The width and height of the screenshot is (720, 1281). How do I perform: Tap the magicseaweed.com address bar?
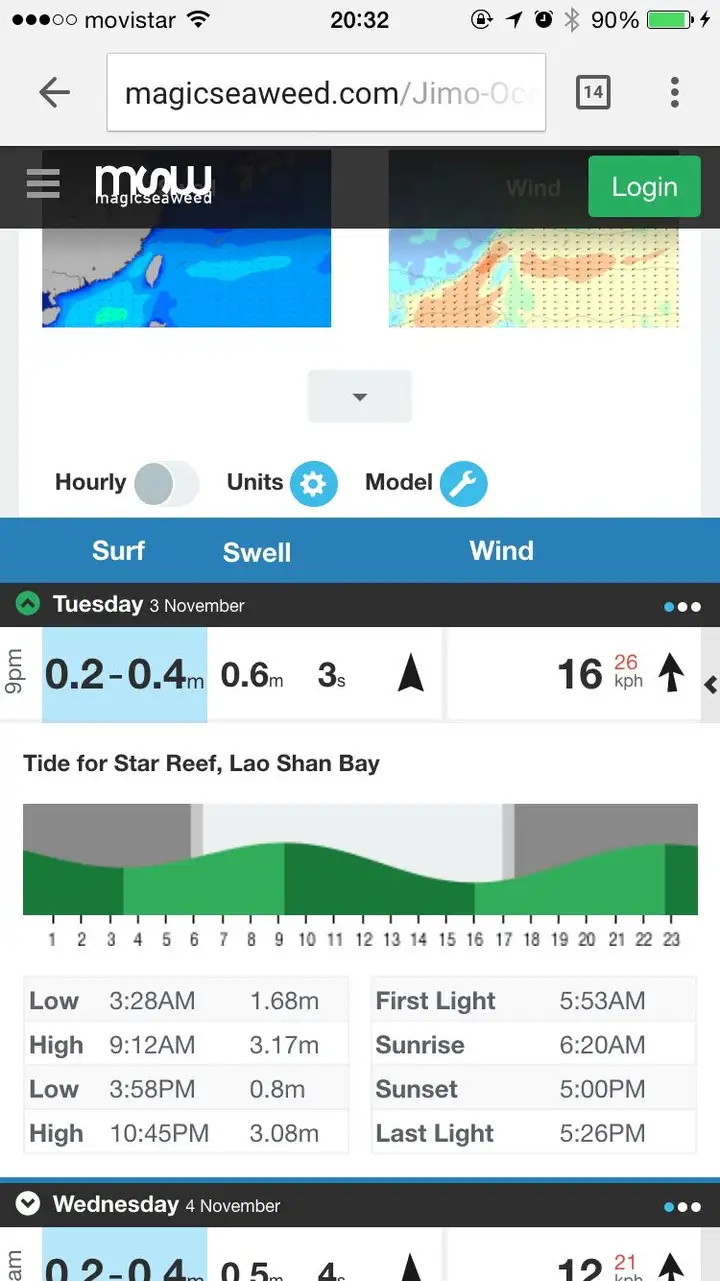tap(326, 93)
